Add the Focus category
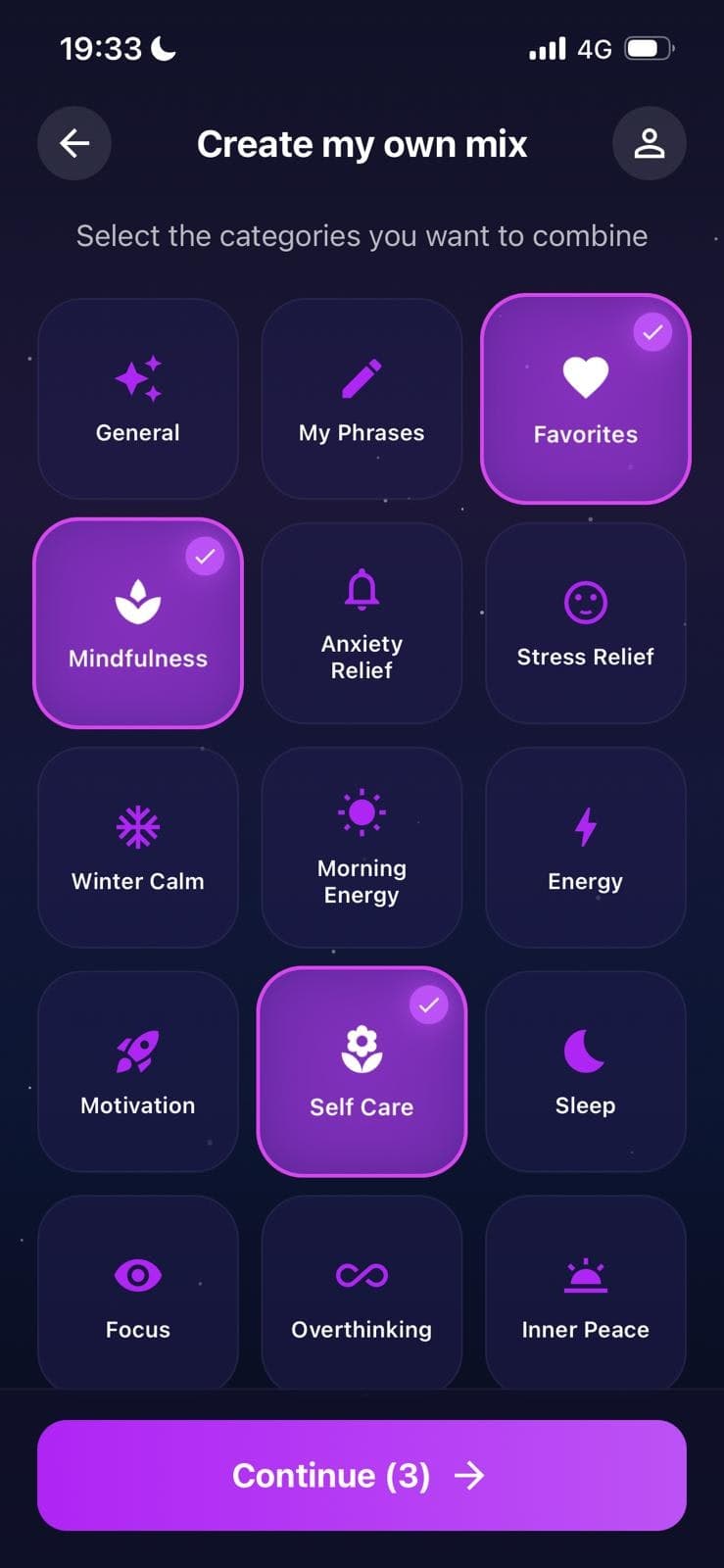 138,1294
